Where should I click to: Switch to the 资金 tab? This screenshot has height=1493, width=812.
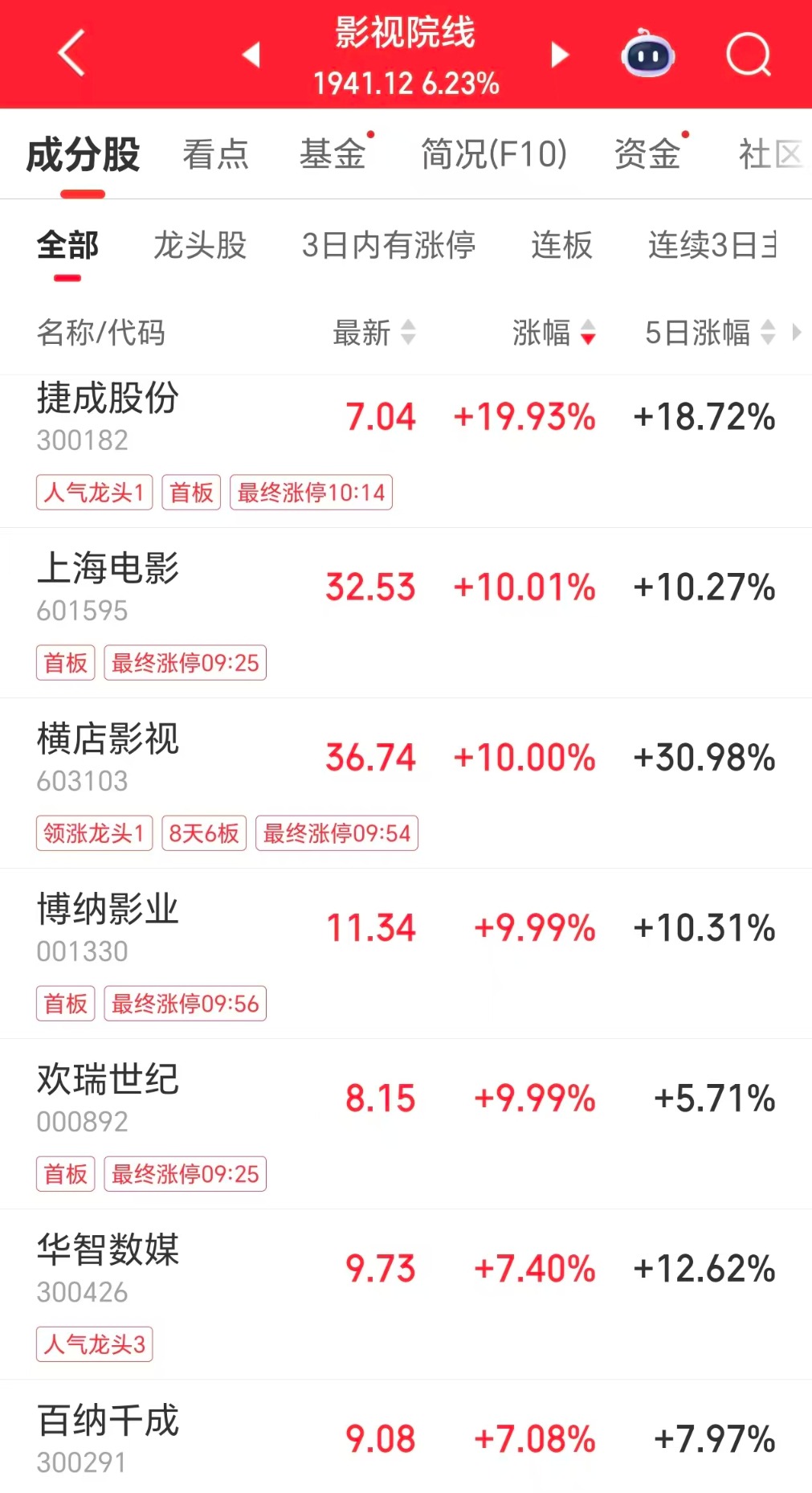647,153
